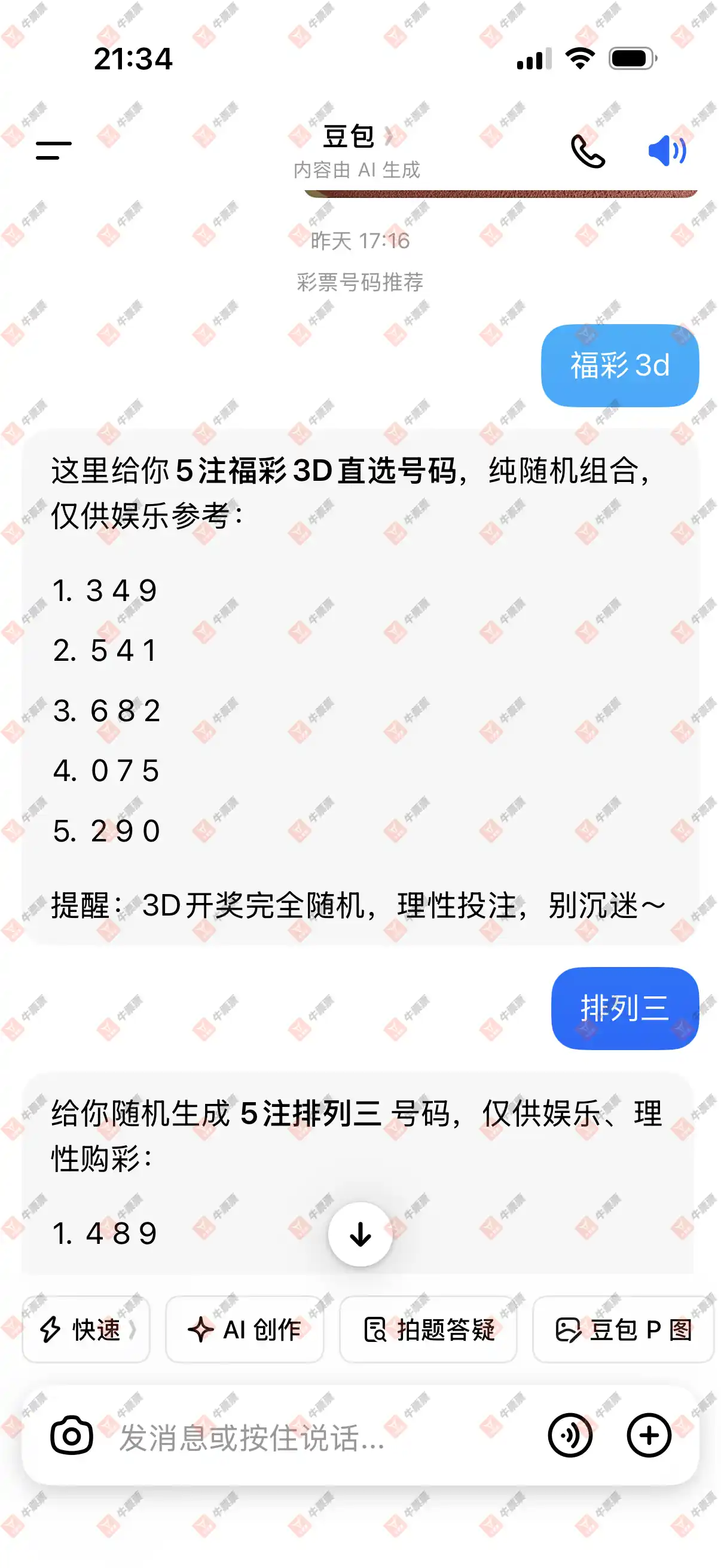
Task: Jump to latest message with down arrow
Action: coord(360,1234)
